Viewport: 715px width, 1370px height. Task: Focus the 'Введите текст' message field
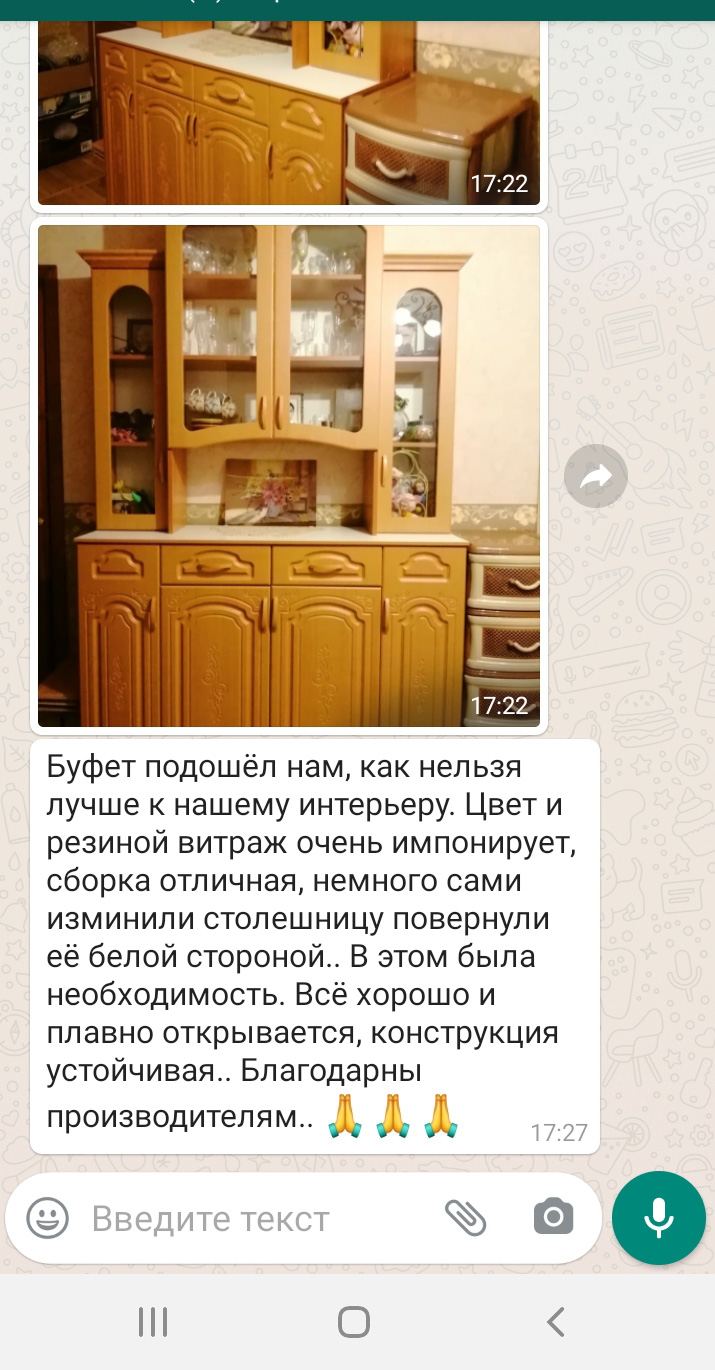250,1219
